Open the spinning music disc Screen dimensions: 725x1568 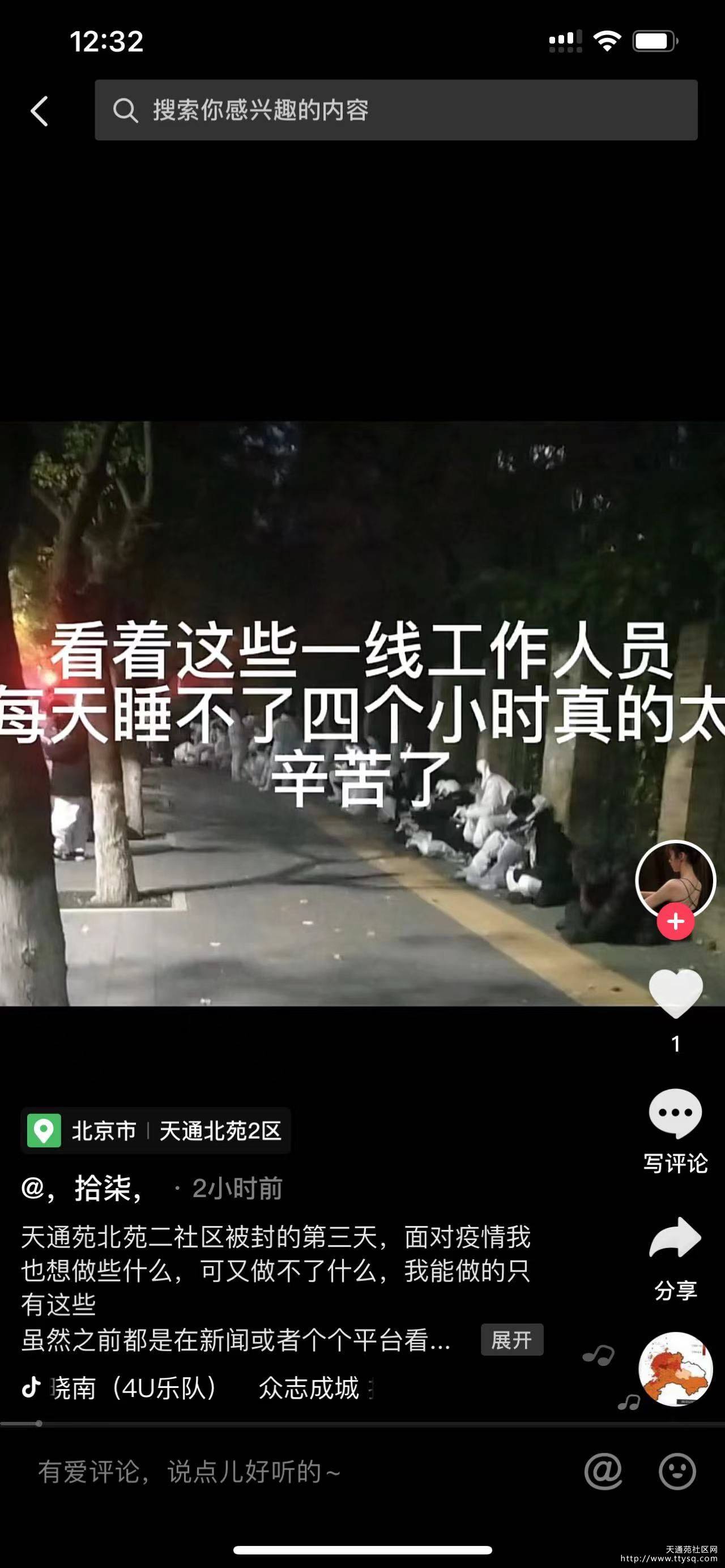click(x=675, y=1369)
